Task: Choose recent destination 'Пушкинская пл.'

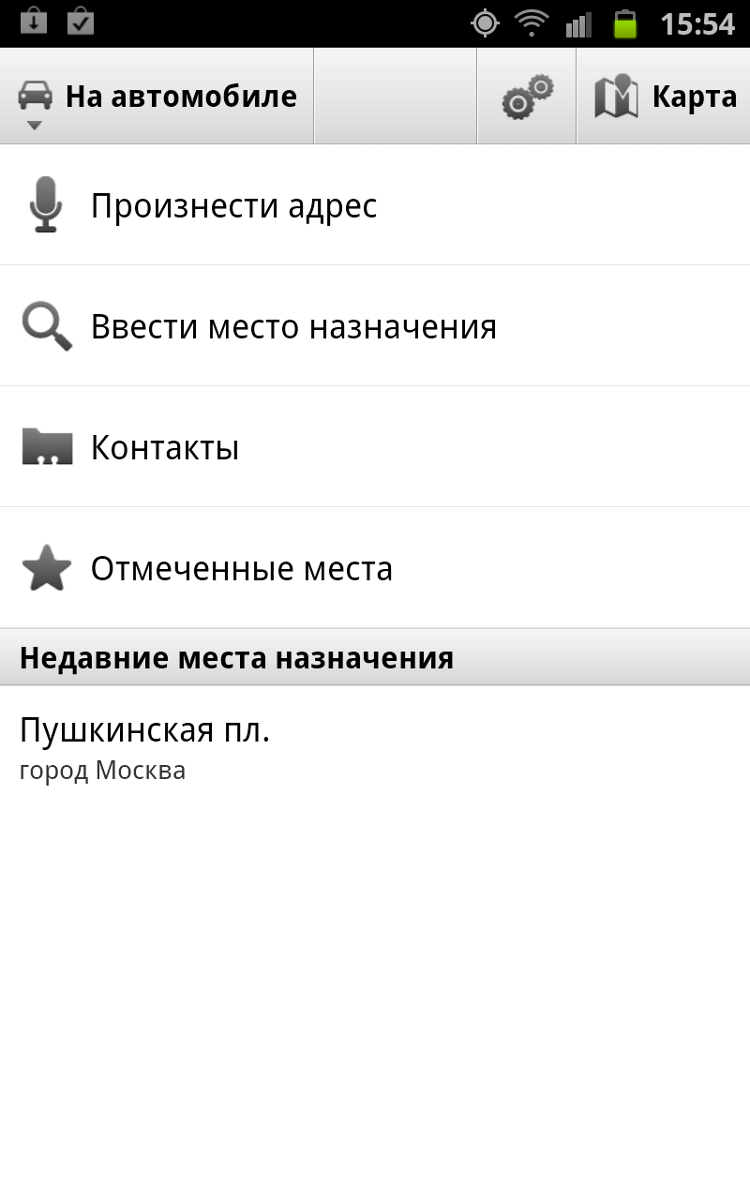Action: coord(375,747)
